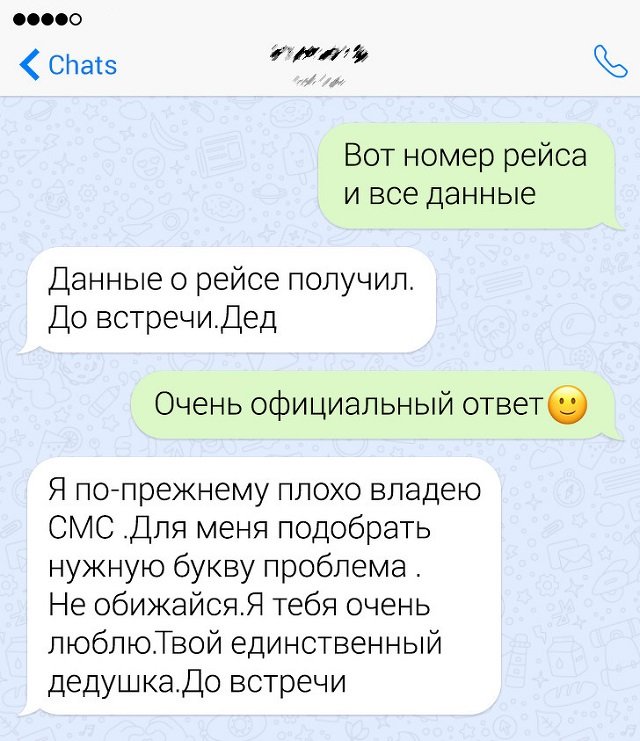Start a voice call with this contact
Viewport: 640px width, 741px height.
point(609,62)
